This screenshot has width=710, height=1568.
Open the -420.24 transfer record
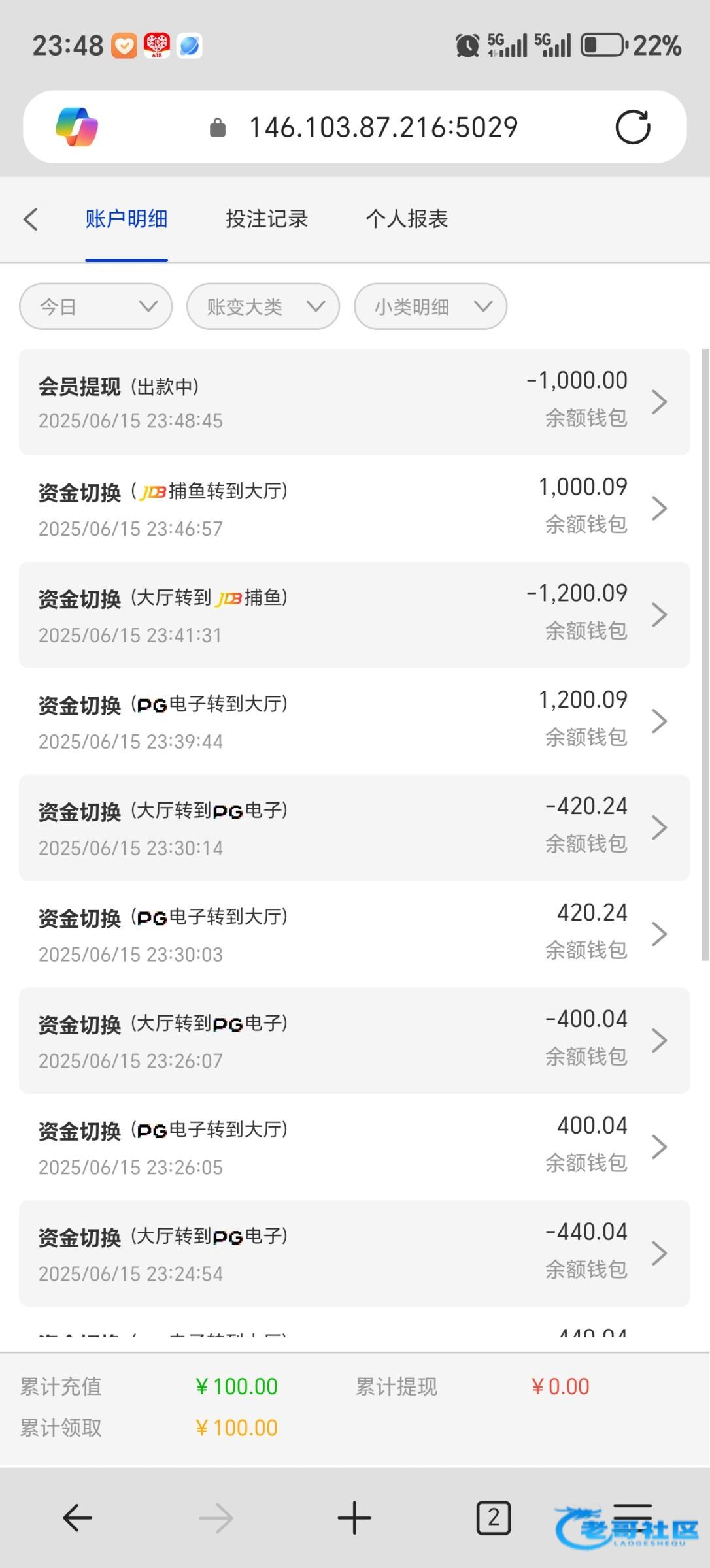pyautogui.click(x=354, y=828)
